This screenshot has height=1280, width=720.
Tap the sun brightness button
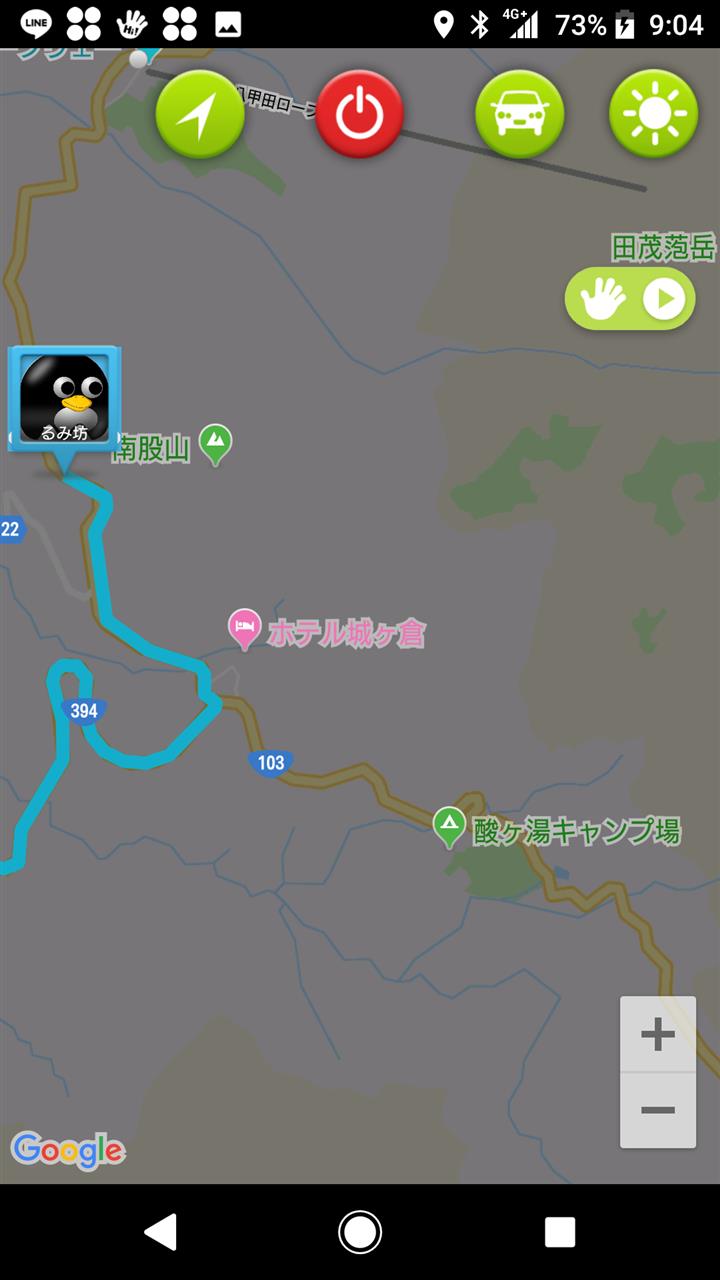(654, 115)
